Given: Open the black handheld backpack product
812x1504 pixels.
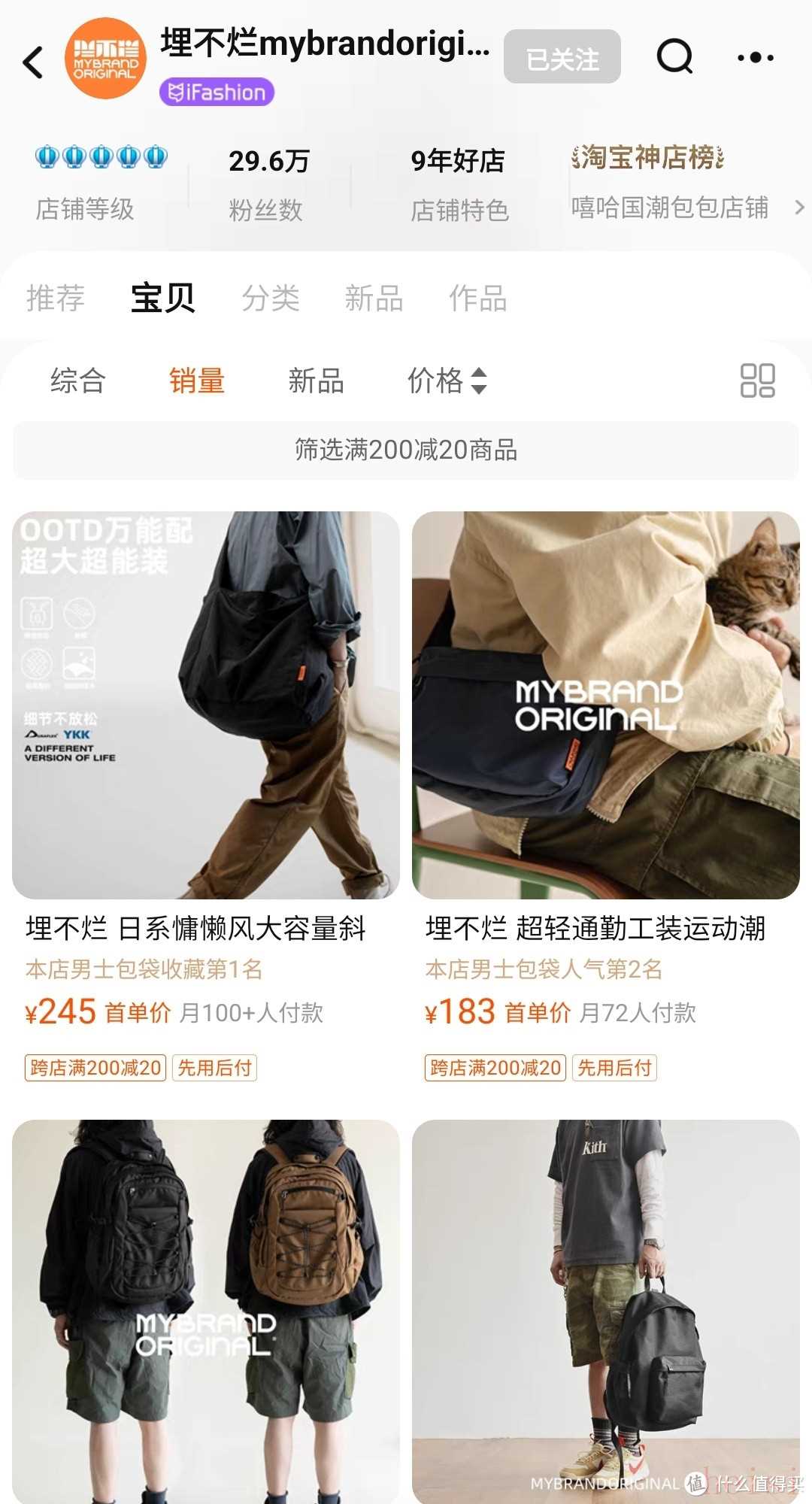Looking at the screenshot, I should [x=605, y=1310].
